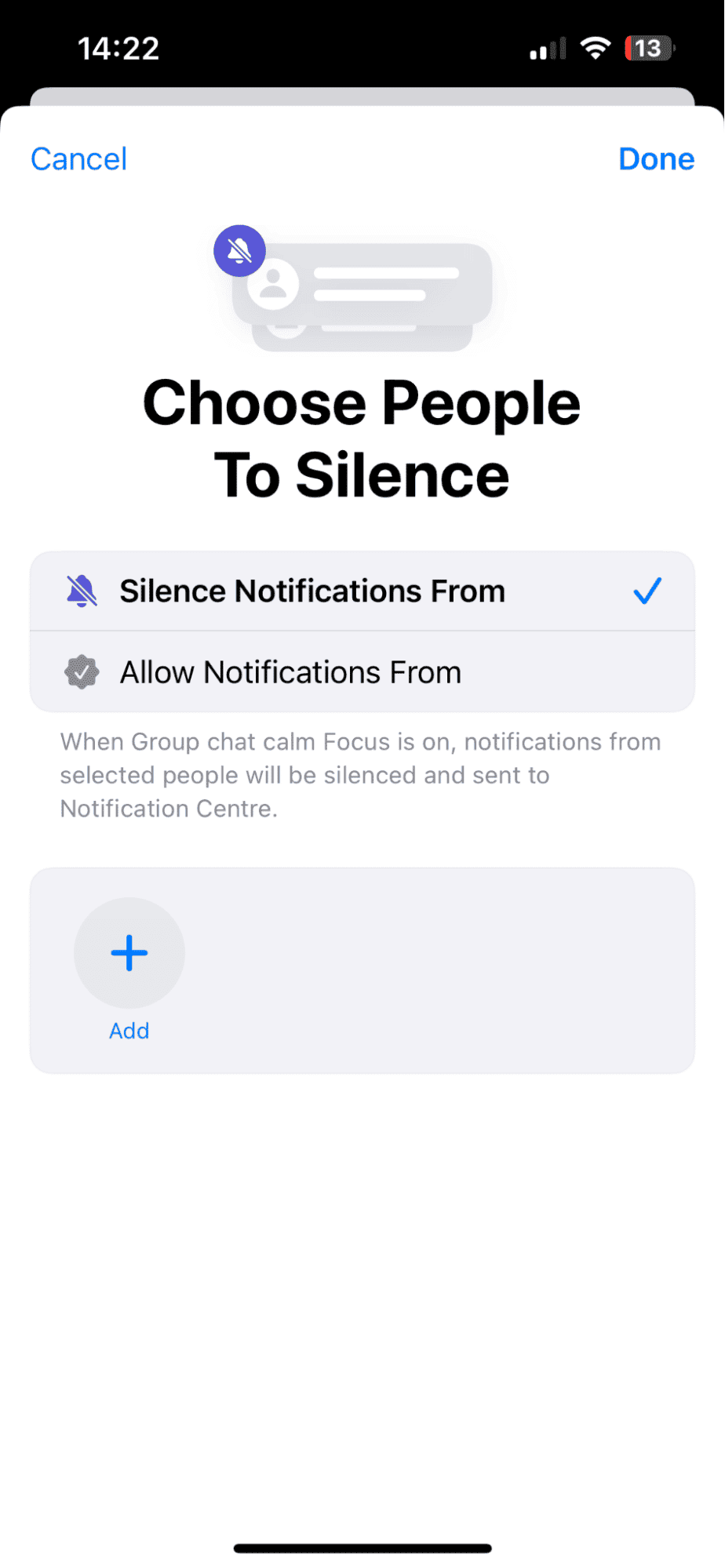Tap the Group chat calm Focus description text
The image size is (725, 1568).
coord(359,774)
